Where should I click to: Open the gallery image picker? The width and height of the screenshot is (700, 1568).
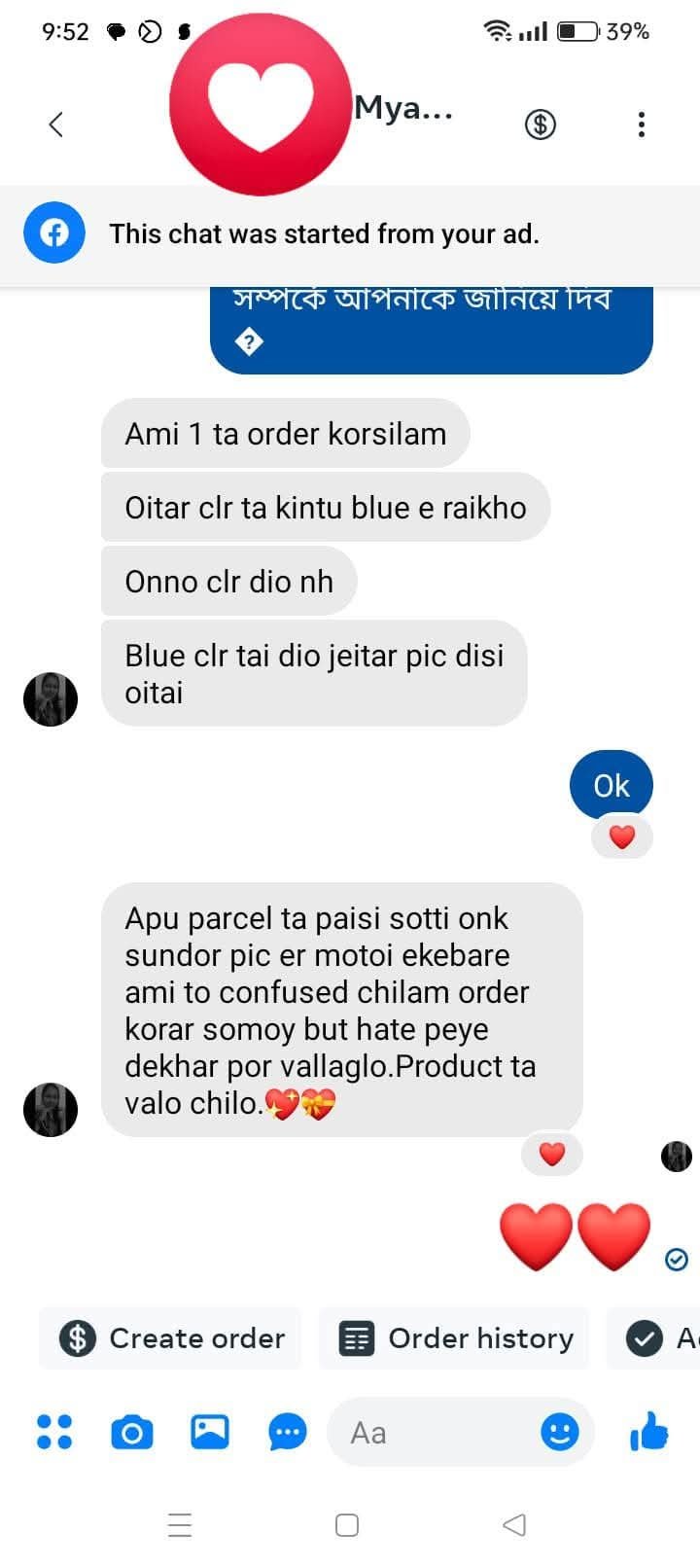click(x=210, y=1432)
